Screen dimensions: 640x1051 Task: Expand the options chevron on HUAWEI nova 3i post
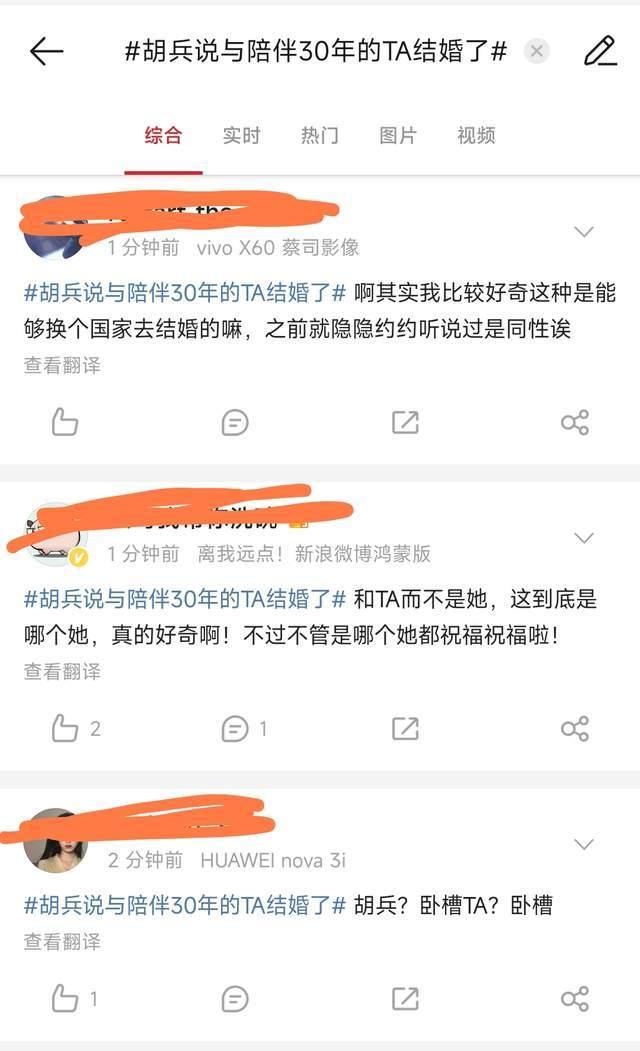pos(583,845)
